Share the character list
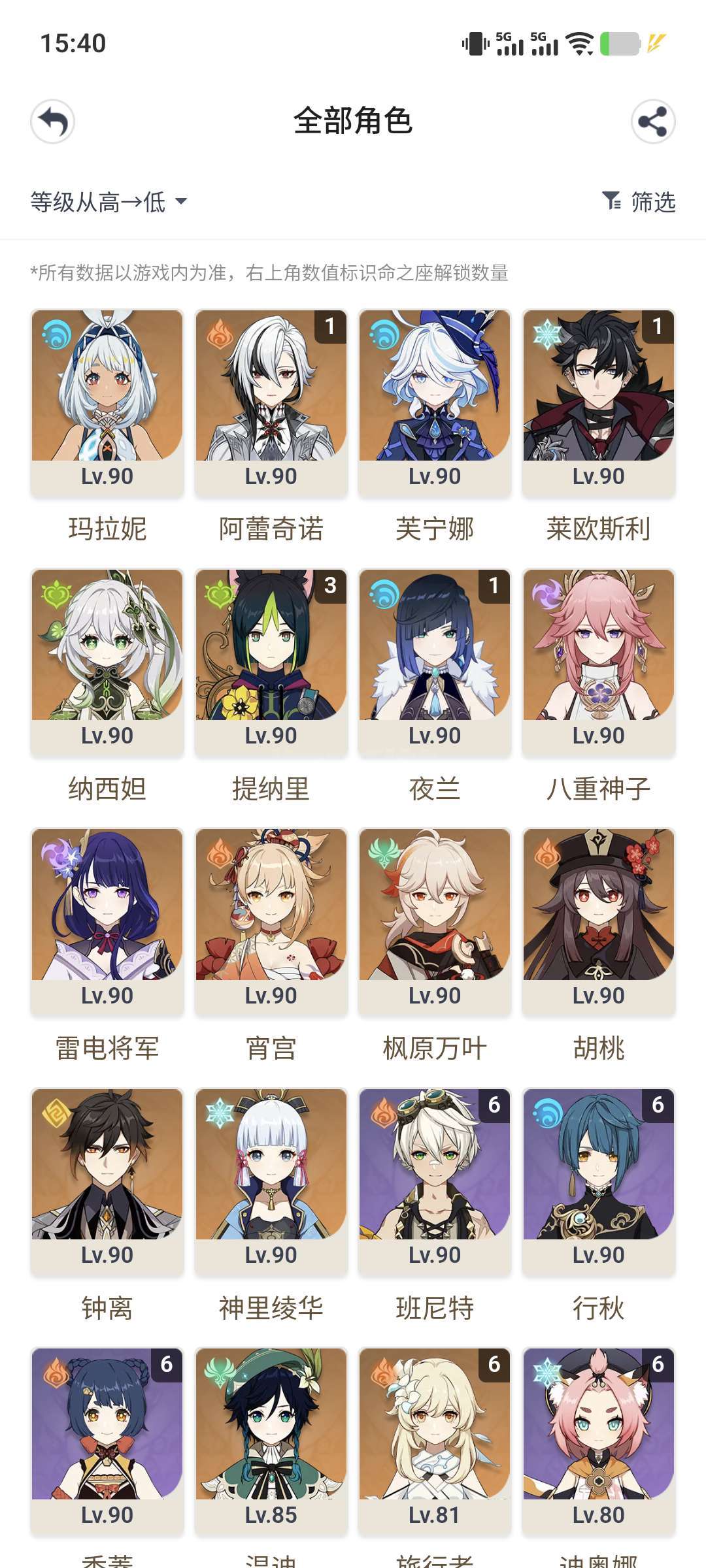Screen dimensions: 706x1568 click(x=653, y=122)
